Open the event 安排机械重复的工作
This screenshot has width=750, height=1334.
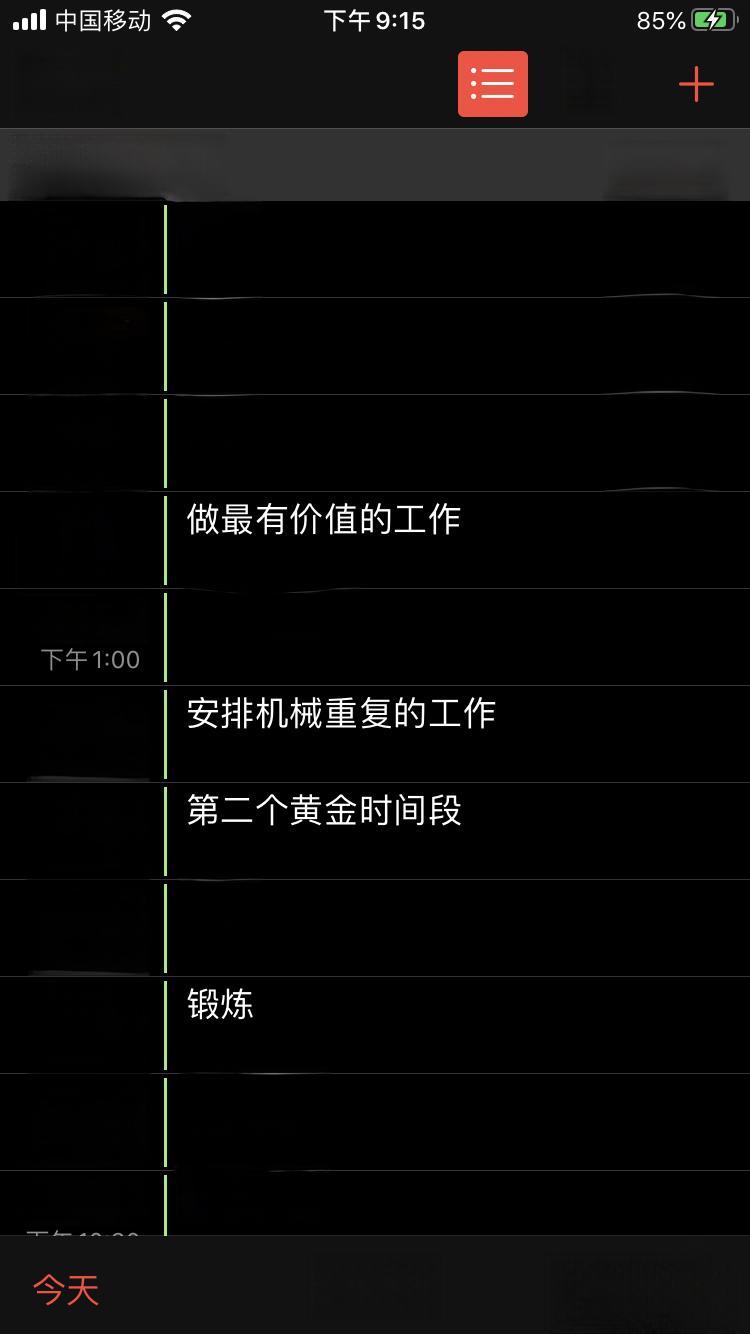pyautogui.click(x=341, y=714)
